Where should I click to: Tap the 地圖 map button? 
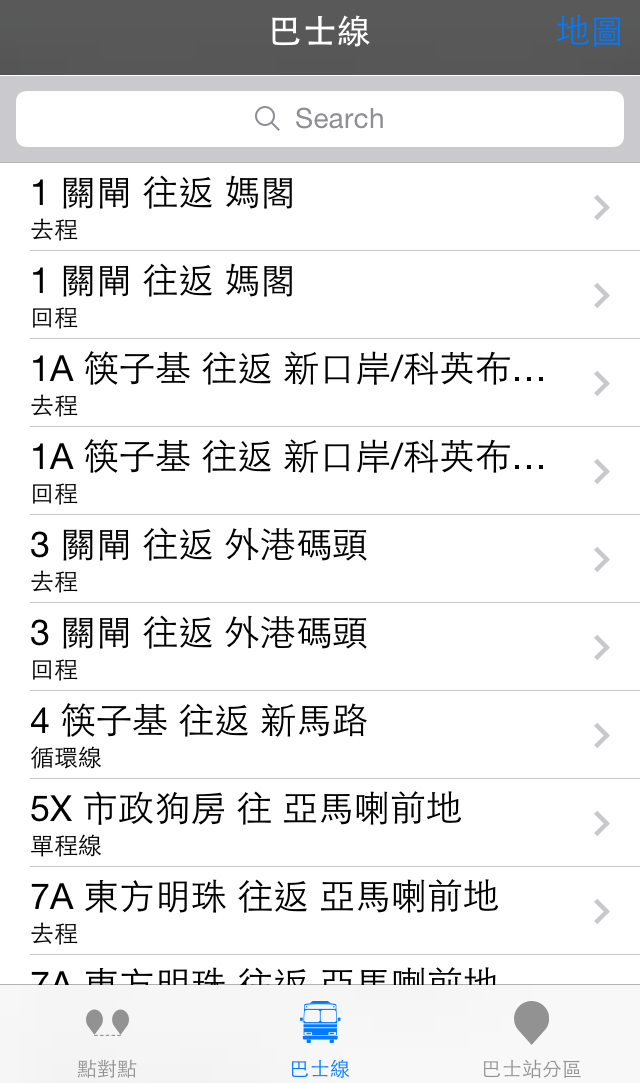(x=589, y=31)
